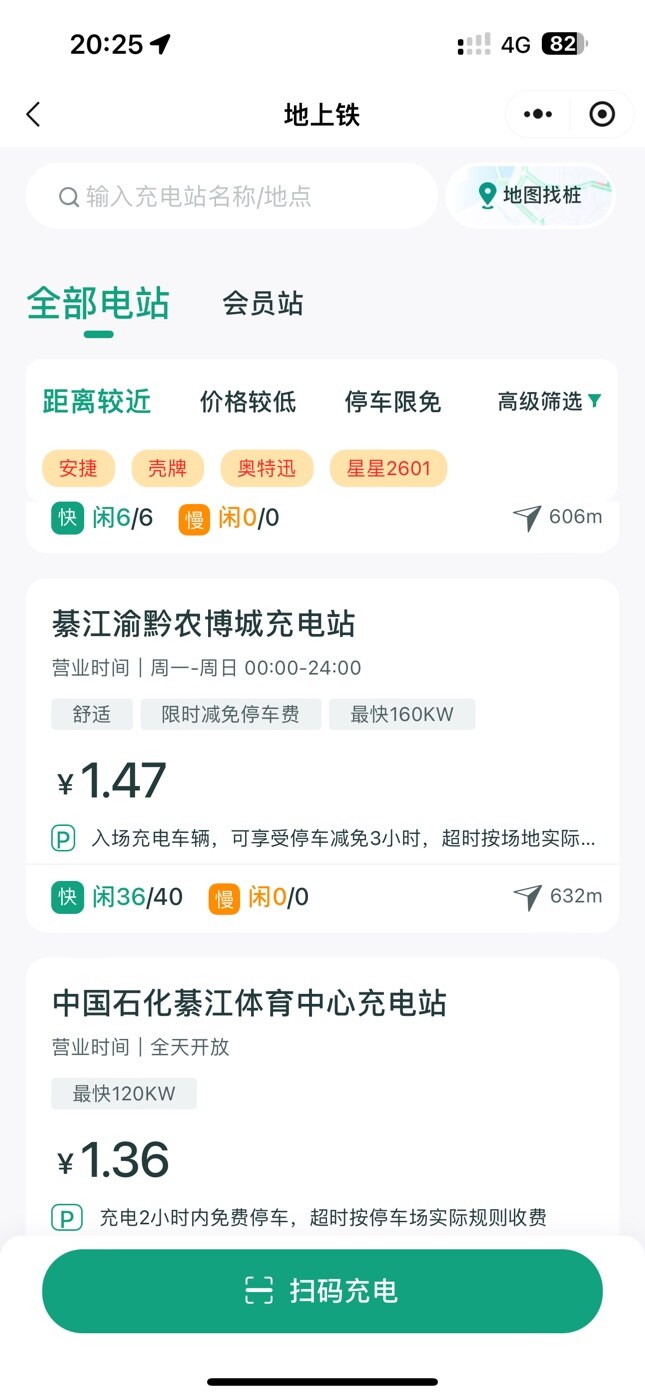The width and height of the screenshot is (645, 1398).
Task: Open the mini program more-options menu
Action: 538,115
